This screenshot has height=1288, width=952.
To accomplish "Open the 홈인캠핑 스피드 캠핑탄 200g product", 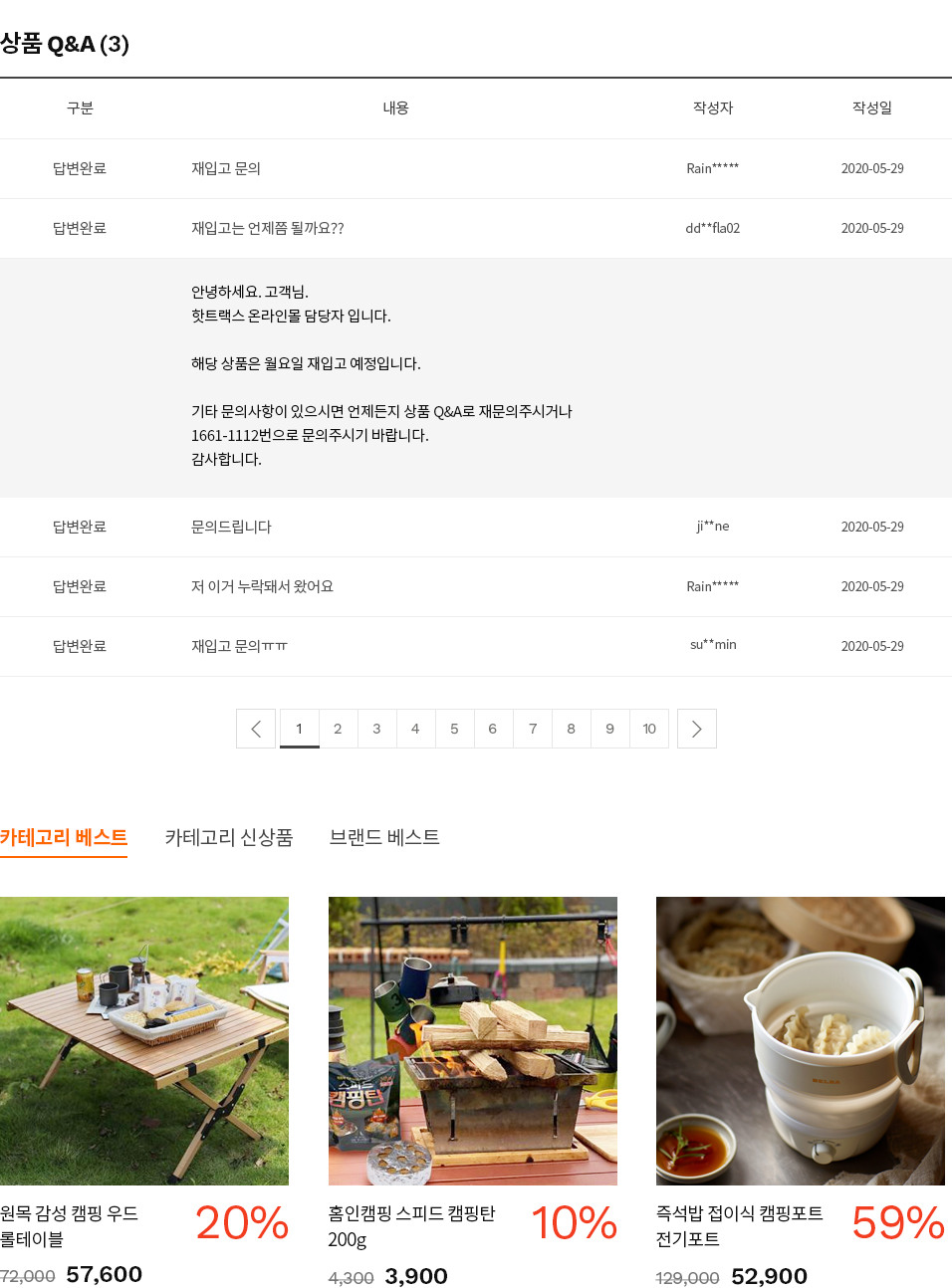I will (x=472, y=1040).
